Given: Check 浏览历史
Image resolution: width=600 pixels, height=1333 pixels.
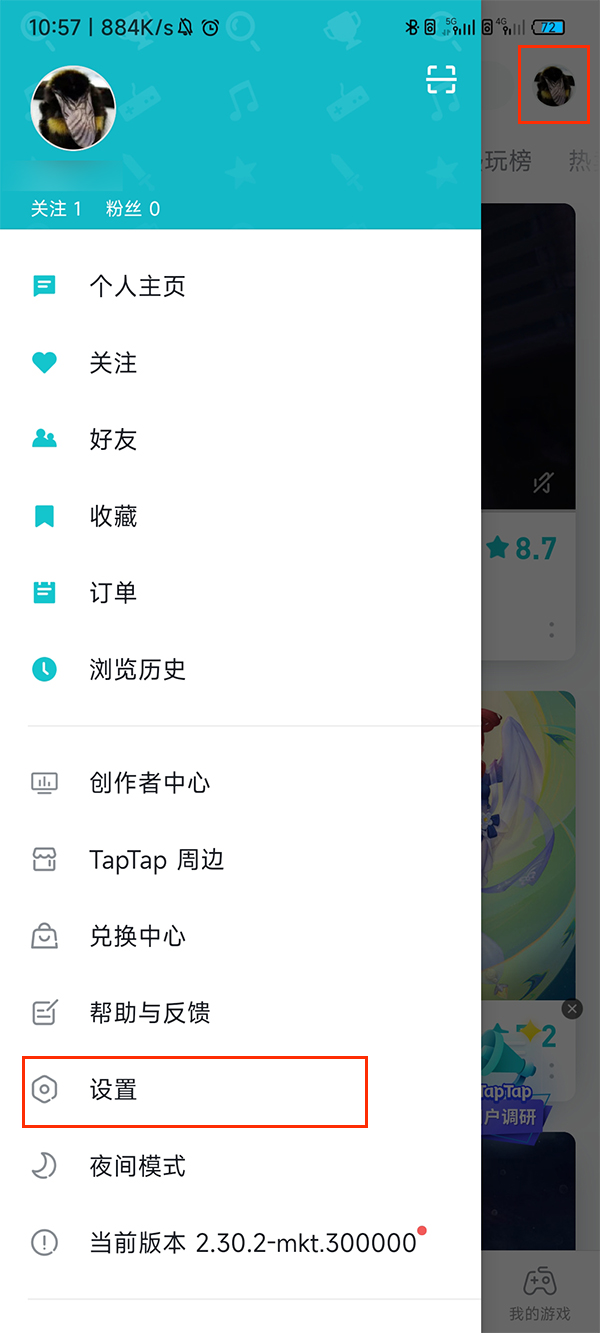Looking at the screenshot, I should [x=137, y=669].
